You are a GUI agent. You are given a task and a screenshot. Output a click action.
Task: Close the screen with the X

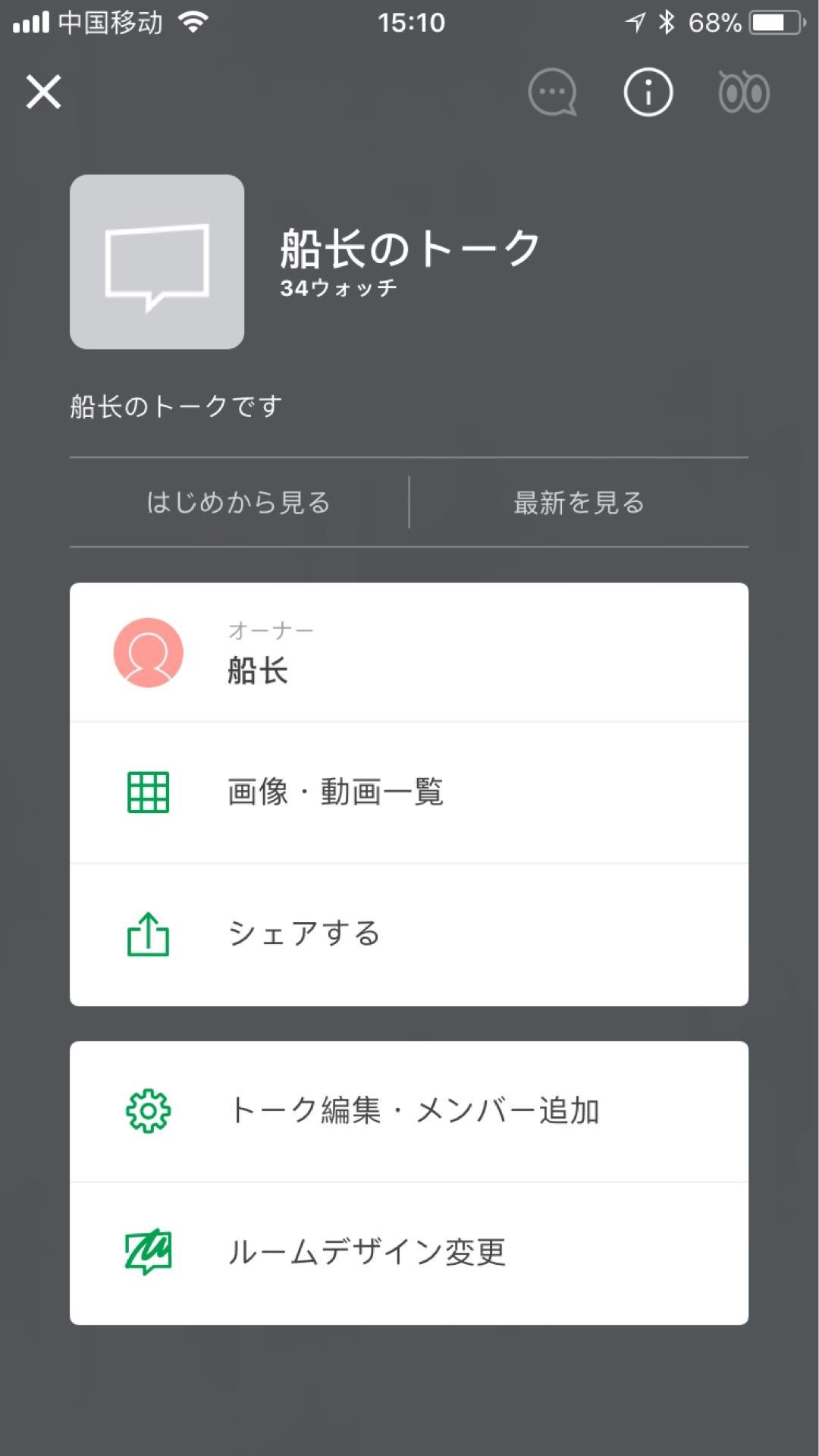pos(43,92)
